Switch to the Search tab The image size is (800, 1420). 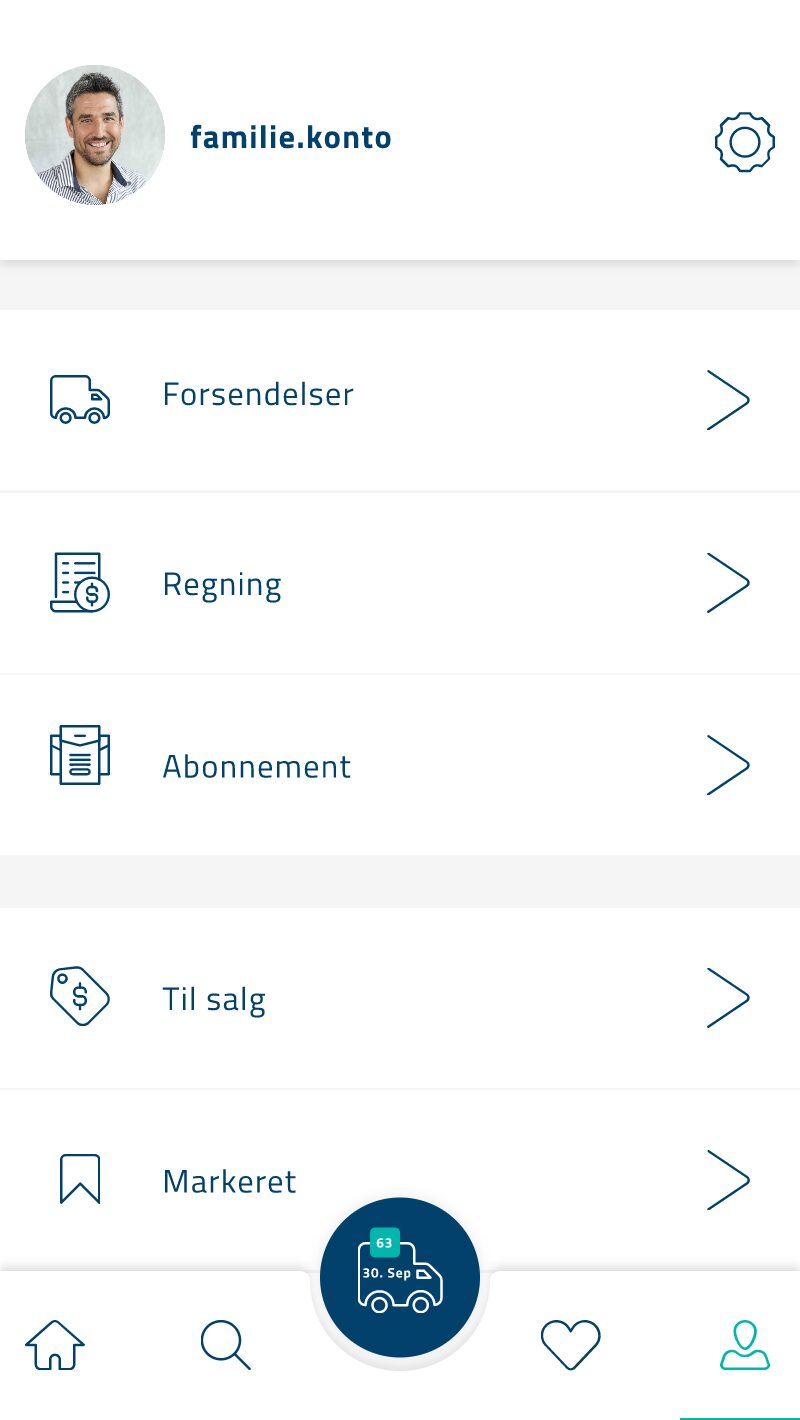point(225,1345)
